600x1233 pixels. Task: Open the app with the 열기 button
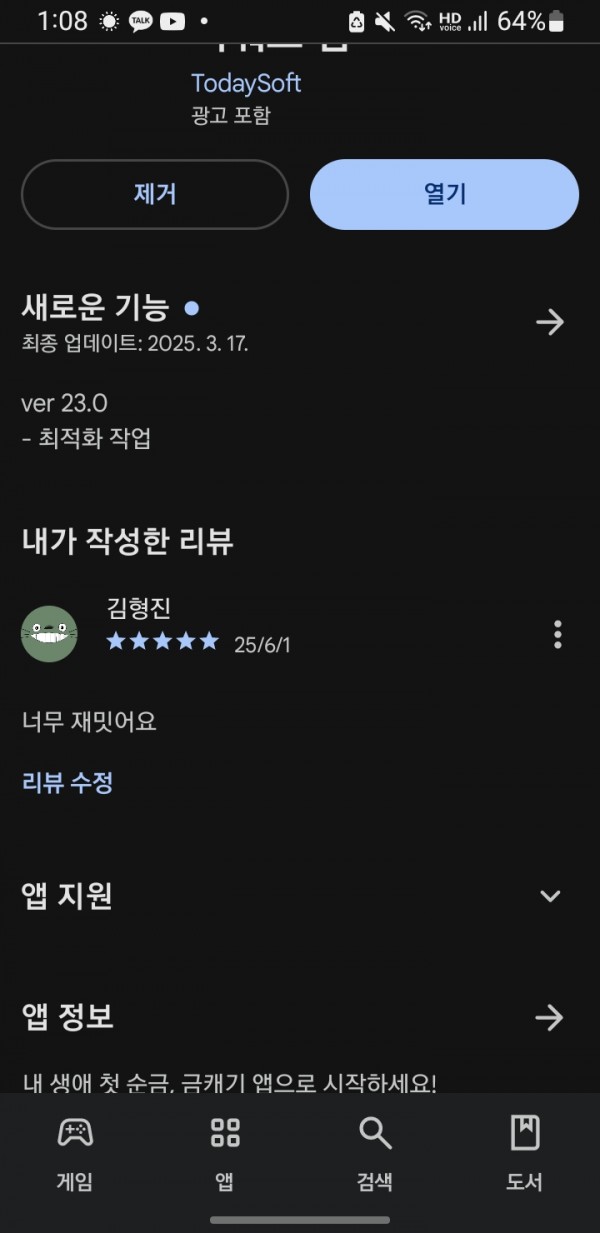445,194
